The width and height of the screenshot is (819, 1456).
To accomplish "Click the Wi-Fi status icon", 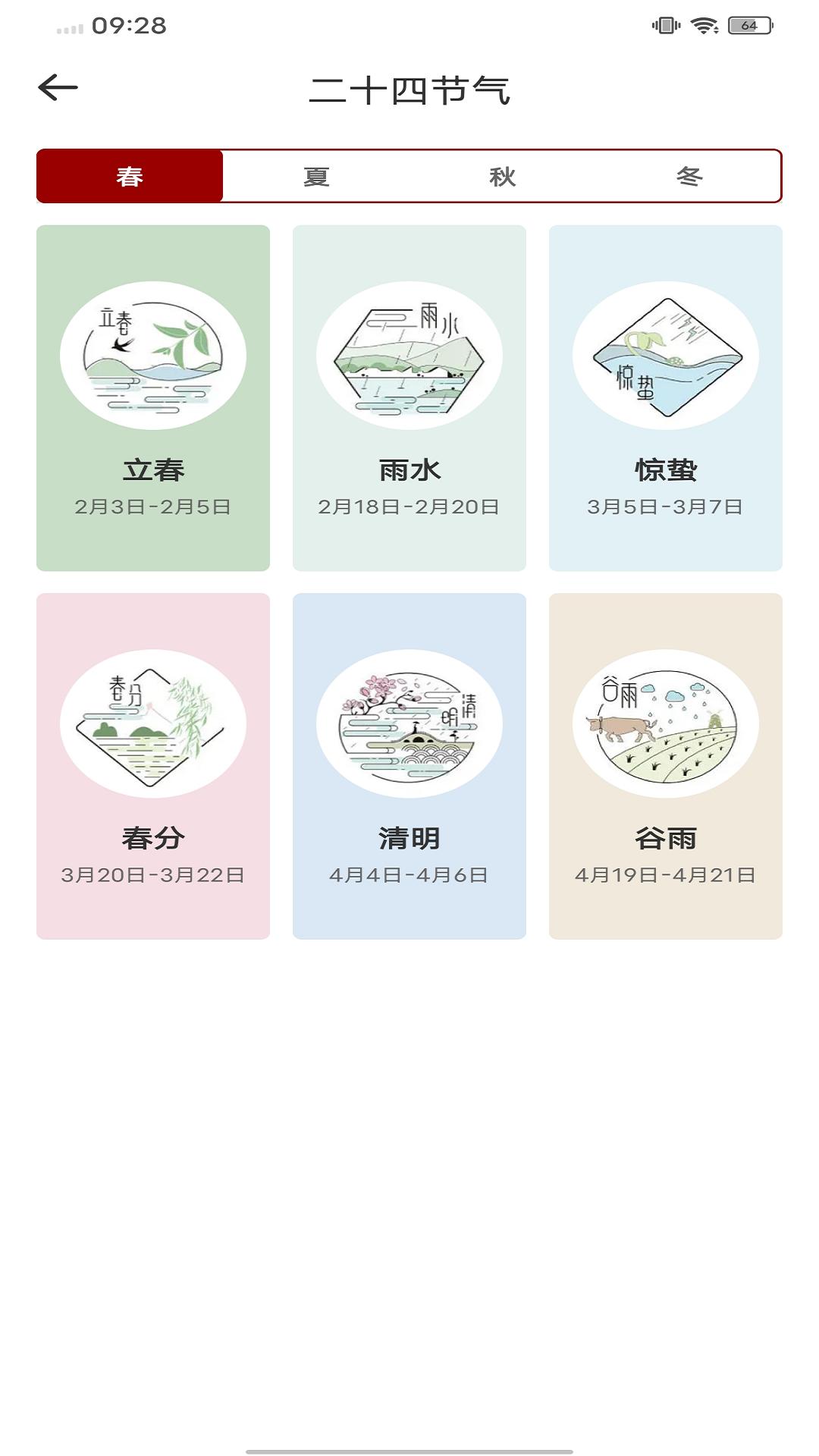I will coord(704,24).
